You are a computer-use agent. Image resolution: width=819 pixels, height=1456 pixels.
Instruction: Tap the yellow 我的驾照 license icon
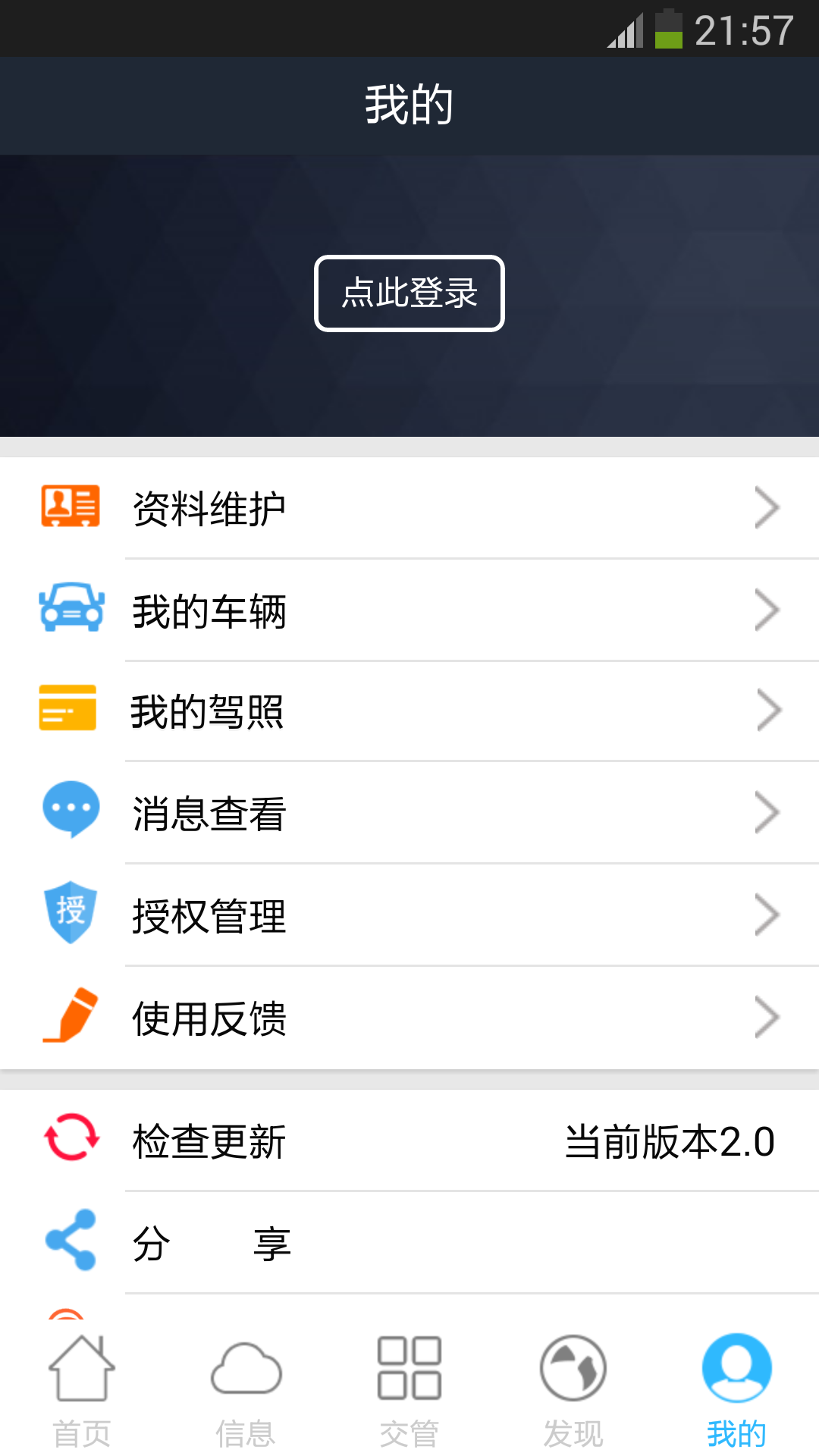click(70, 710)
